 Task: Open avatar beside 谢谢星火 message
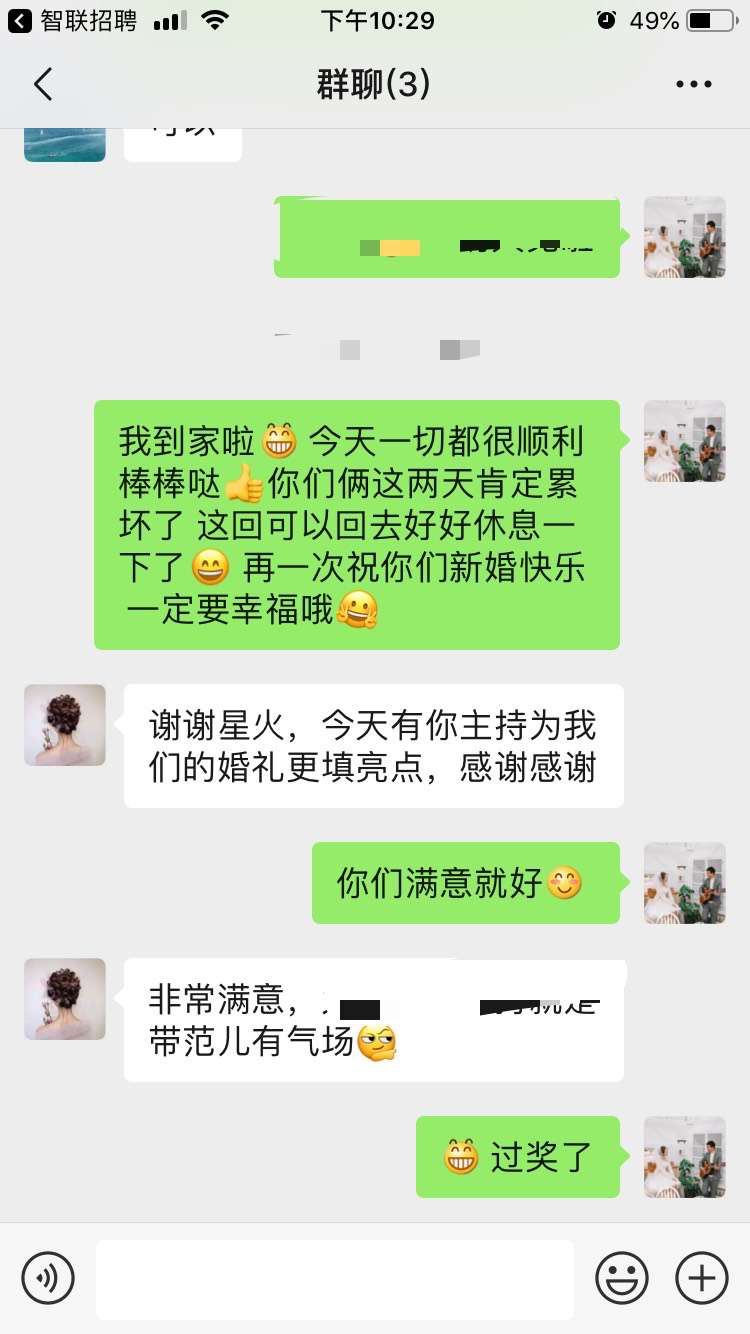(x=65, y=725)
